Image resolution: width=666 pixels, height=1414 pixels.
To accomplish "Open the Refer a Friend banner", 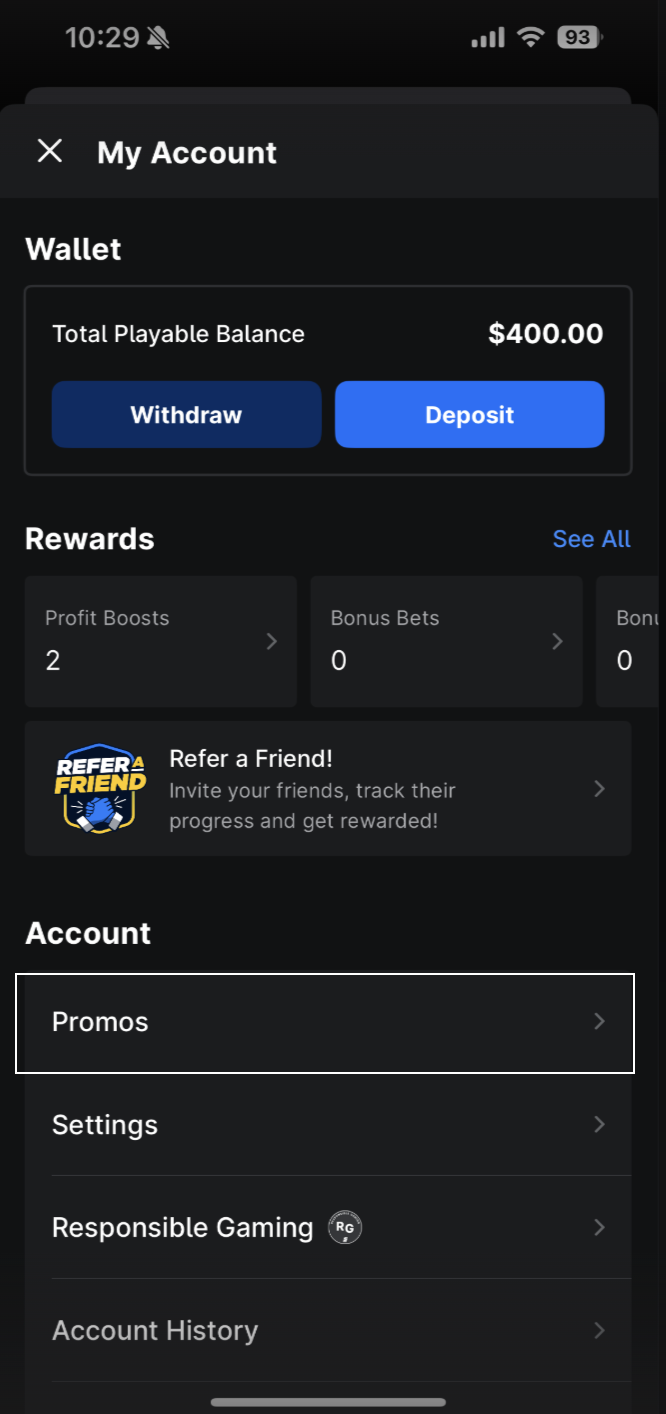I will (x=328, y=789).
